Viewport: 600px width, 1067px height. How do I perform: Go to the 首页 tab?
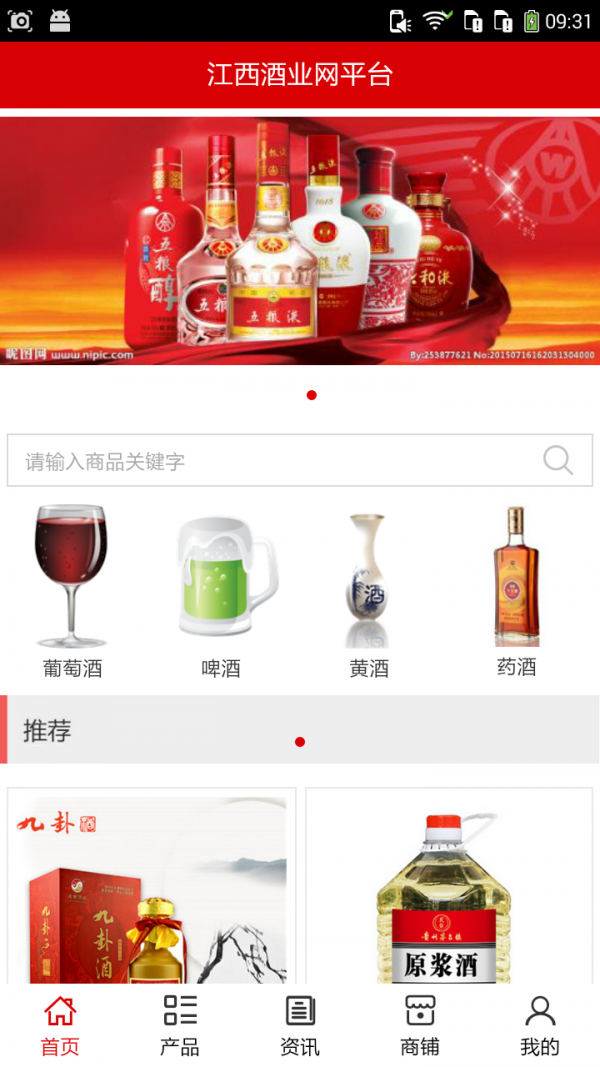[x=60, y=1025]
